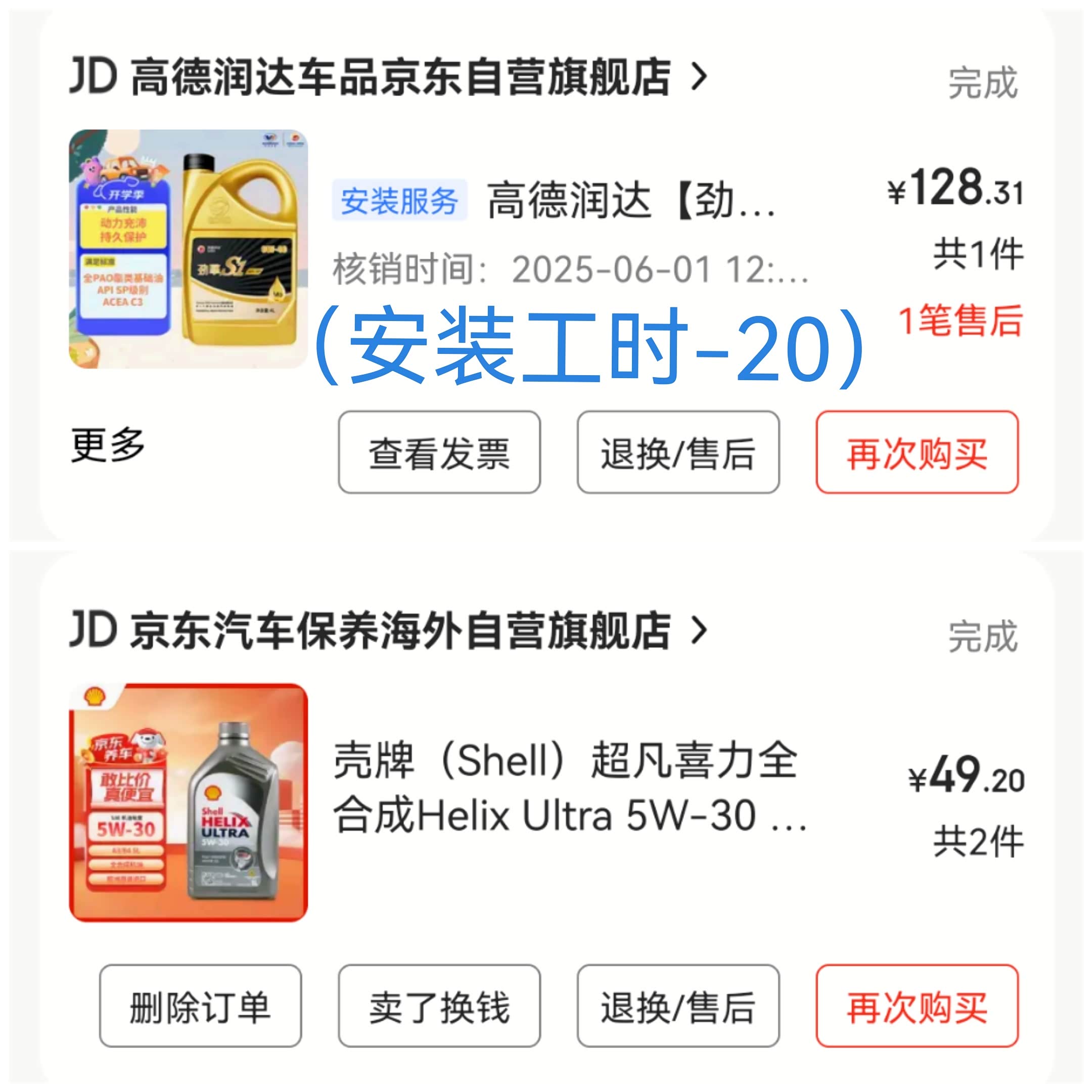Image resolution: width=1092 pixels, height=1092 pixels.
Task: Tap 退换/售后 on the 高德润达 order
Action: coord(678,452)
